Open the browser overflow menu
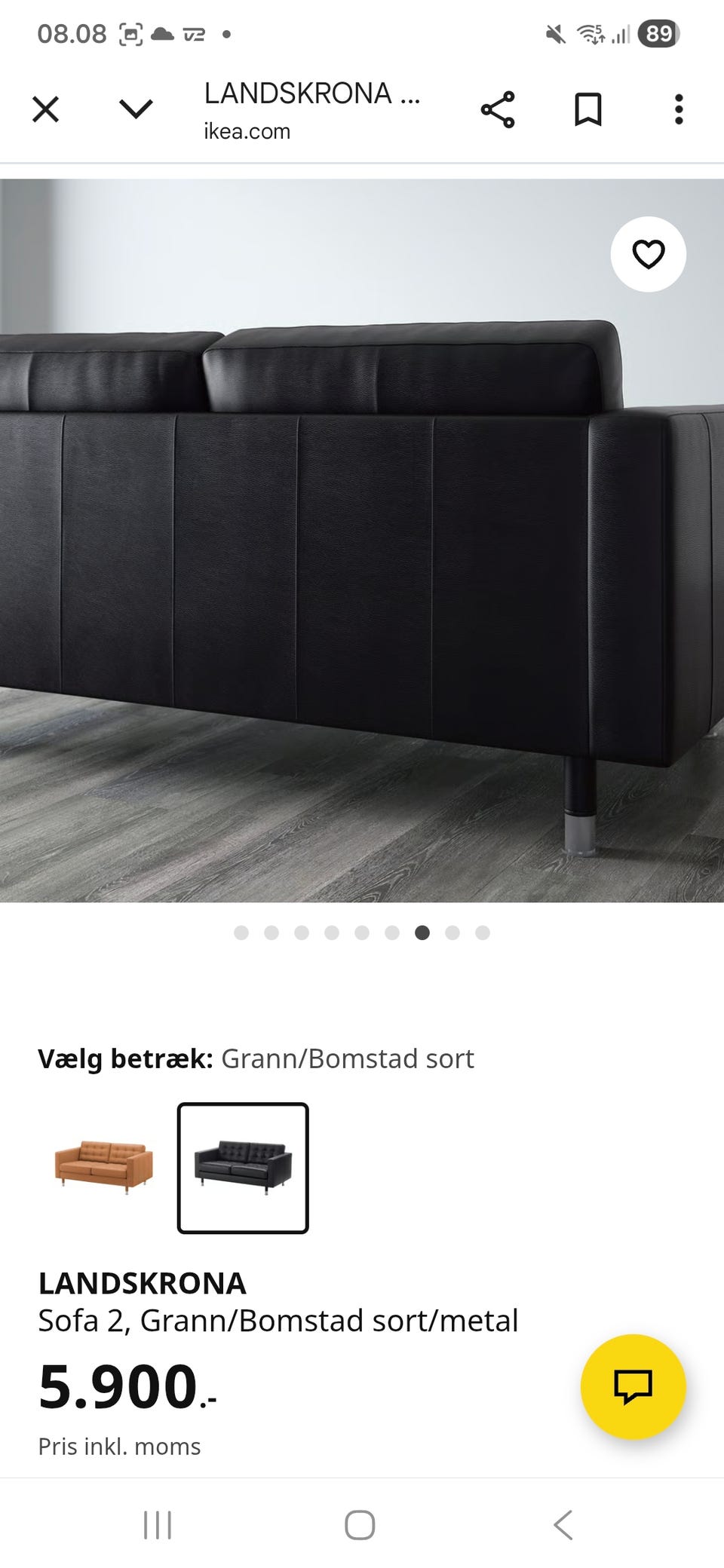The width and height of the screenshot is (724, 1568). (x=678, y=109)
